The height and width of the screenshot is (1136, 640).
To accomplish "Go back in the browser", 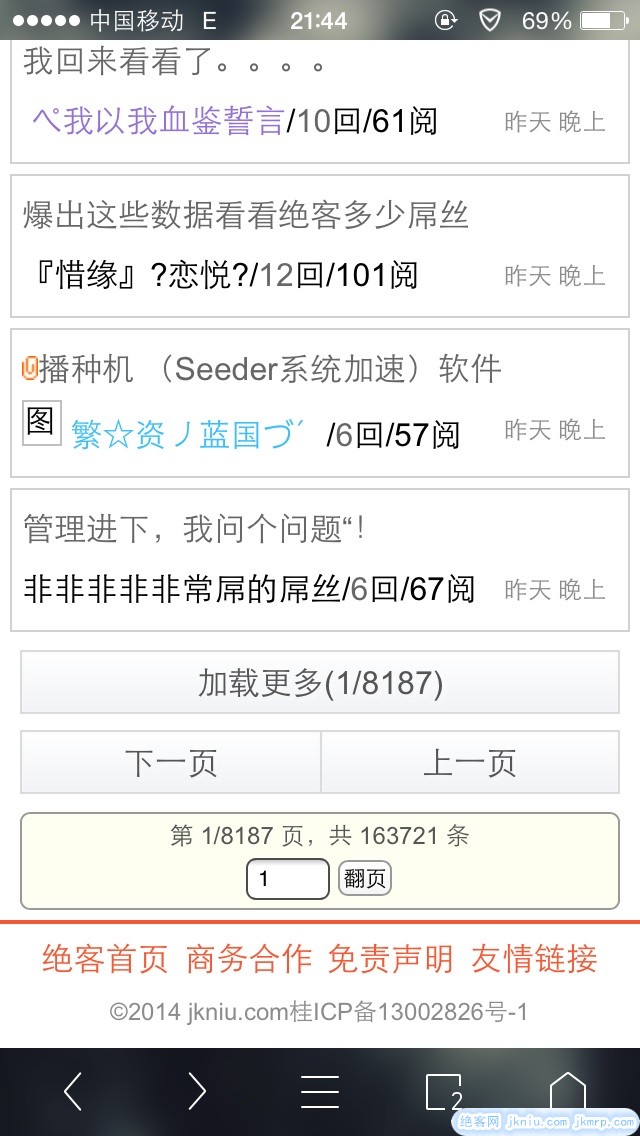I will point(73,1091).
